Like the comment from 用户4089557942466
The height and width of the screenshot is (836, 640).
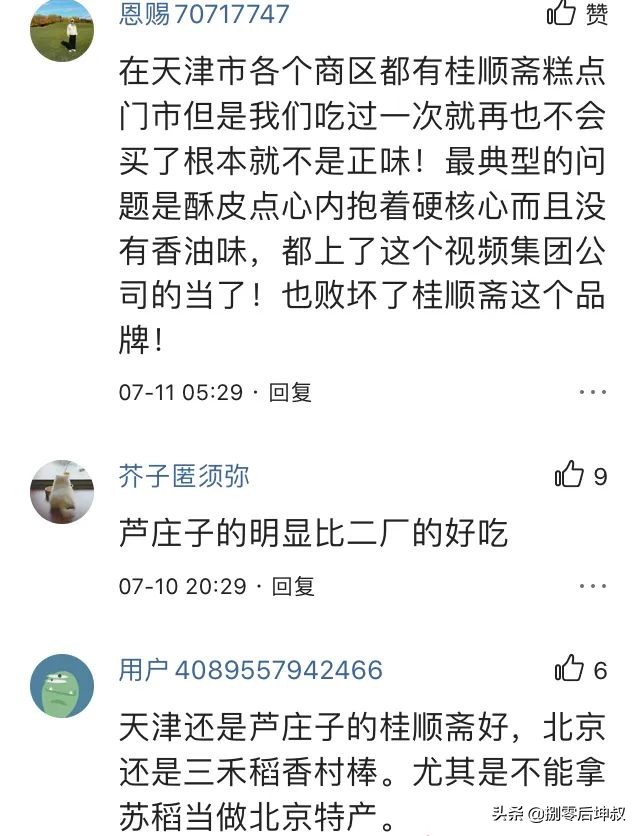pyautogui.click(x=569, y=669)
